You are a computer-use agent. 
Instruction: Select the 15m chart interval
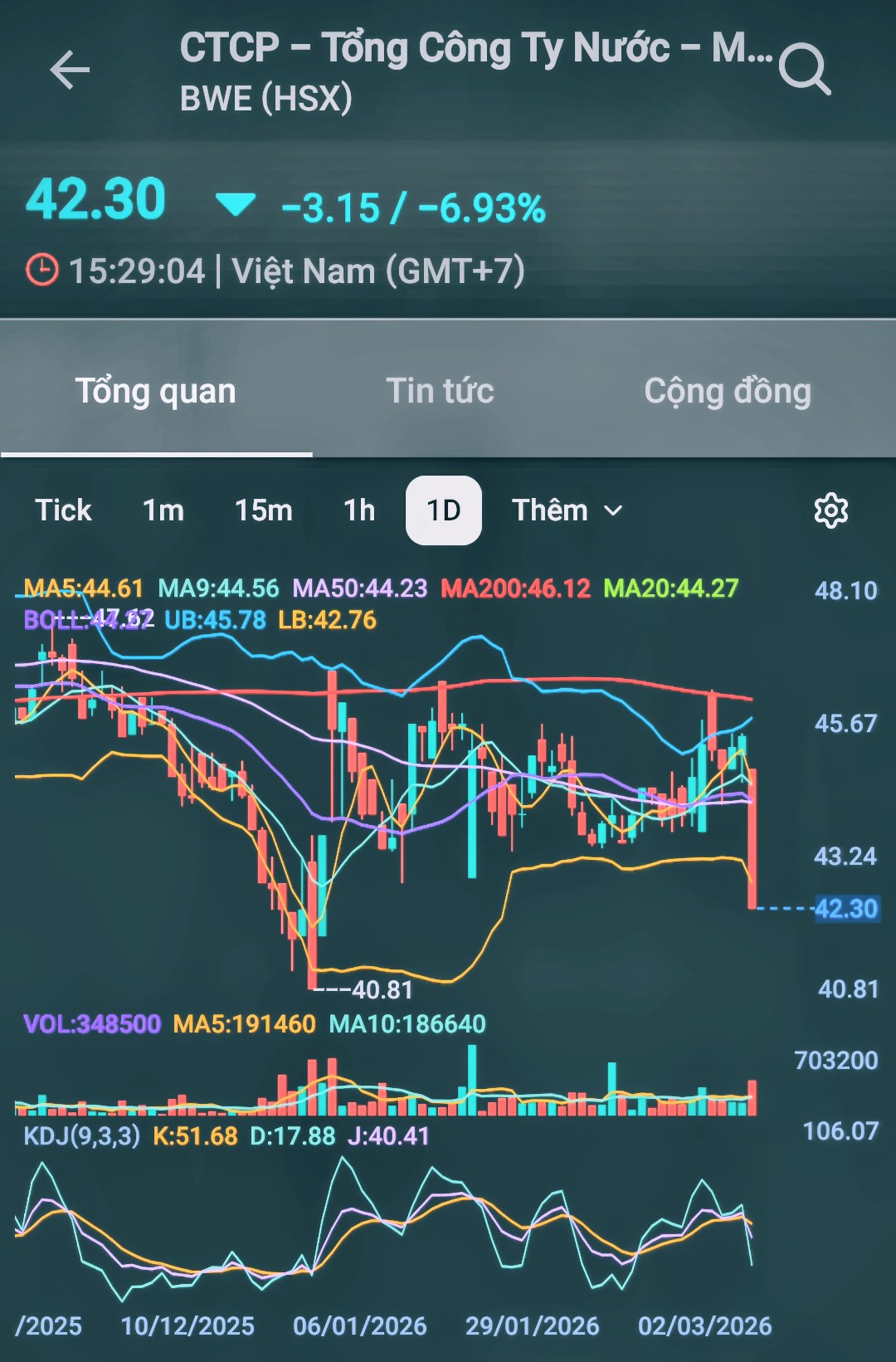pyautogui.click(x=264, y=510)
